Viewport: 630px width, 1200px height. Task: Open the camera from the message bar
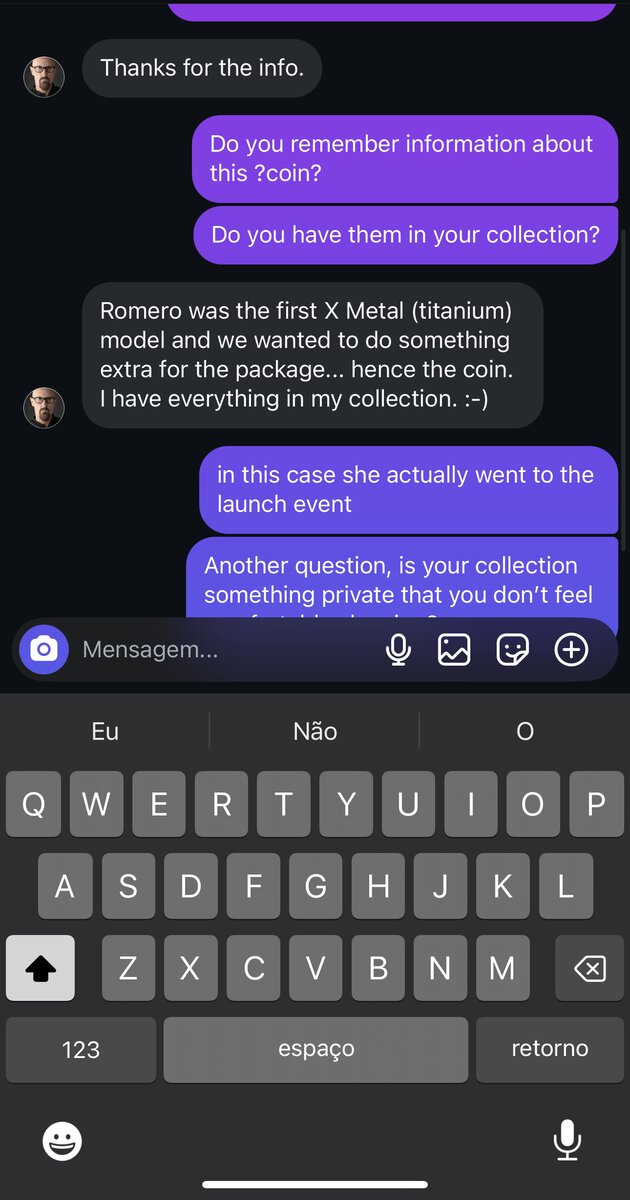point(44,650)
